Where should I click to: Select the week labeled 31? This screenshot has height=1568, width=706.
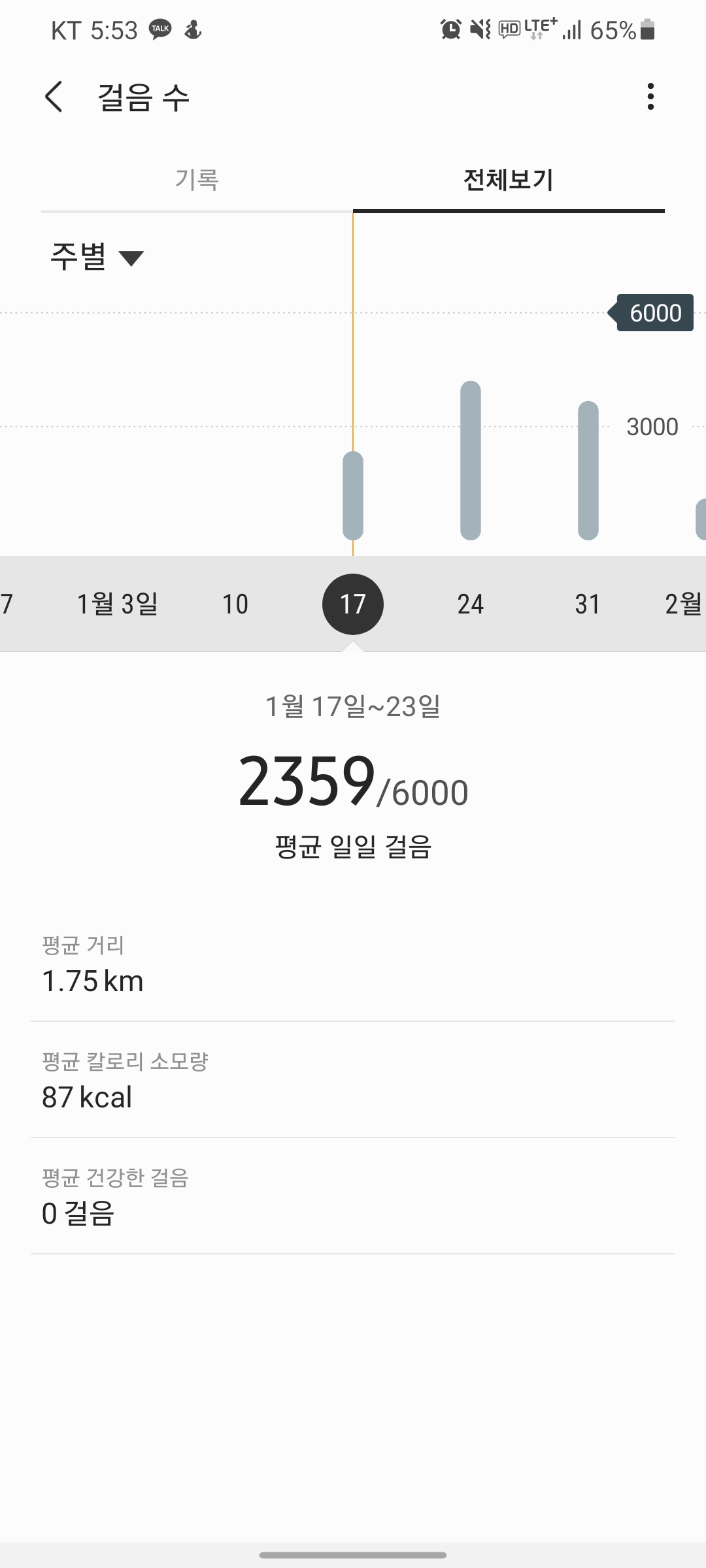pos(588,604)
